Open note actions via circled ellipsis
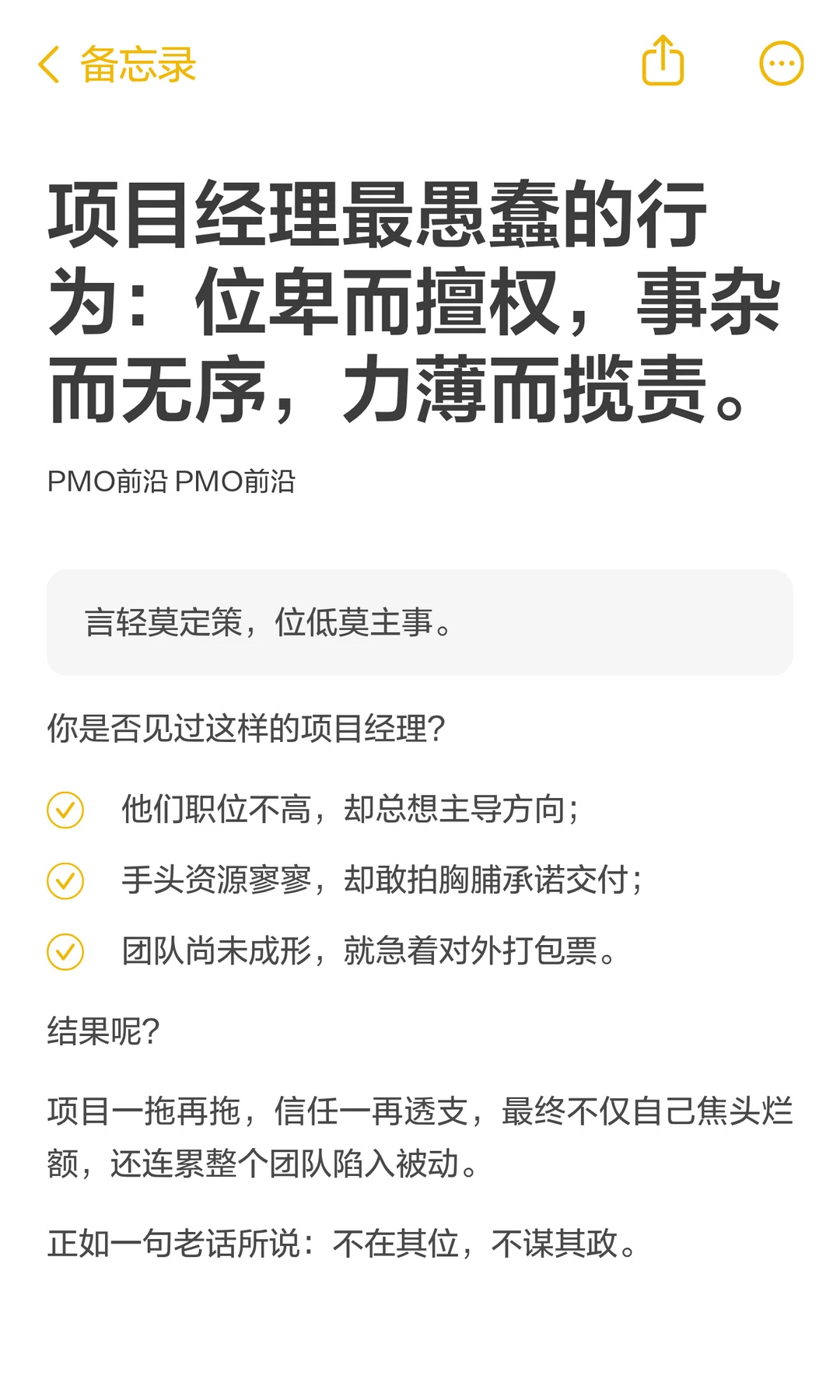Image resolution: width=840 pixels, height=1400 pixels. tap(782, 64)
